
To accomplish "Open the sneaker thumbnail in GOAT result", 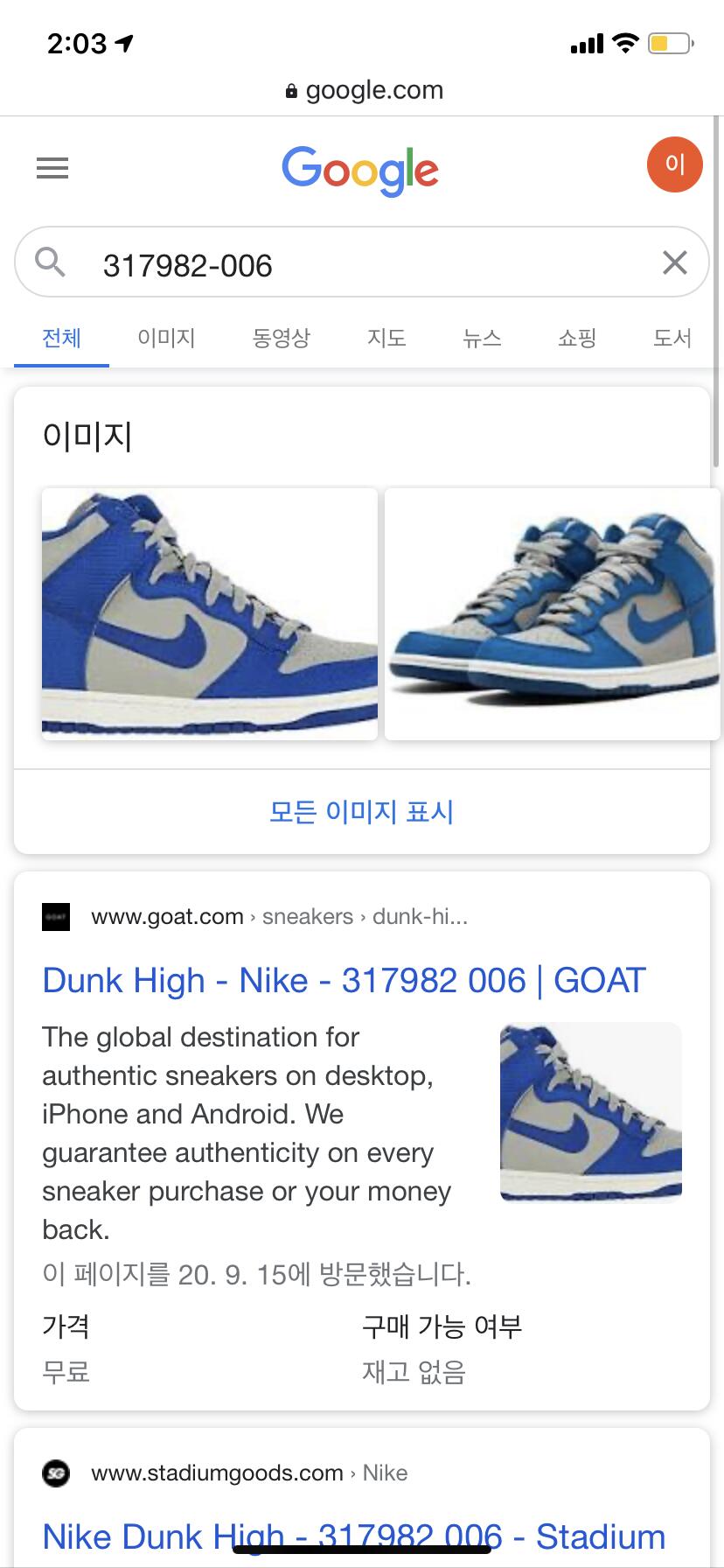I will pyautogui.click(x=590, y=1111).
